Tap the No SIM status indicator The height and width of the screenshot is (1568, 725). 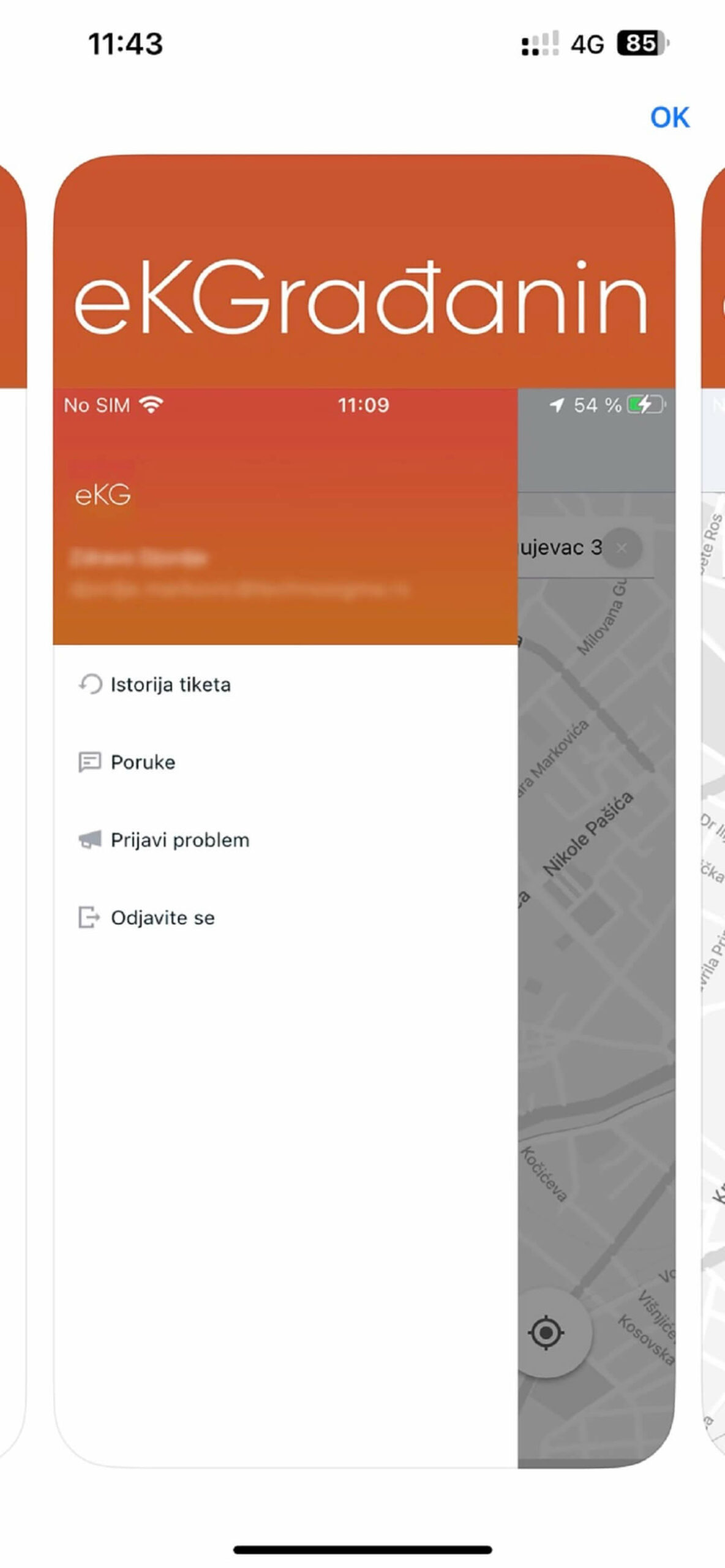coord(97,404)
